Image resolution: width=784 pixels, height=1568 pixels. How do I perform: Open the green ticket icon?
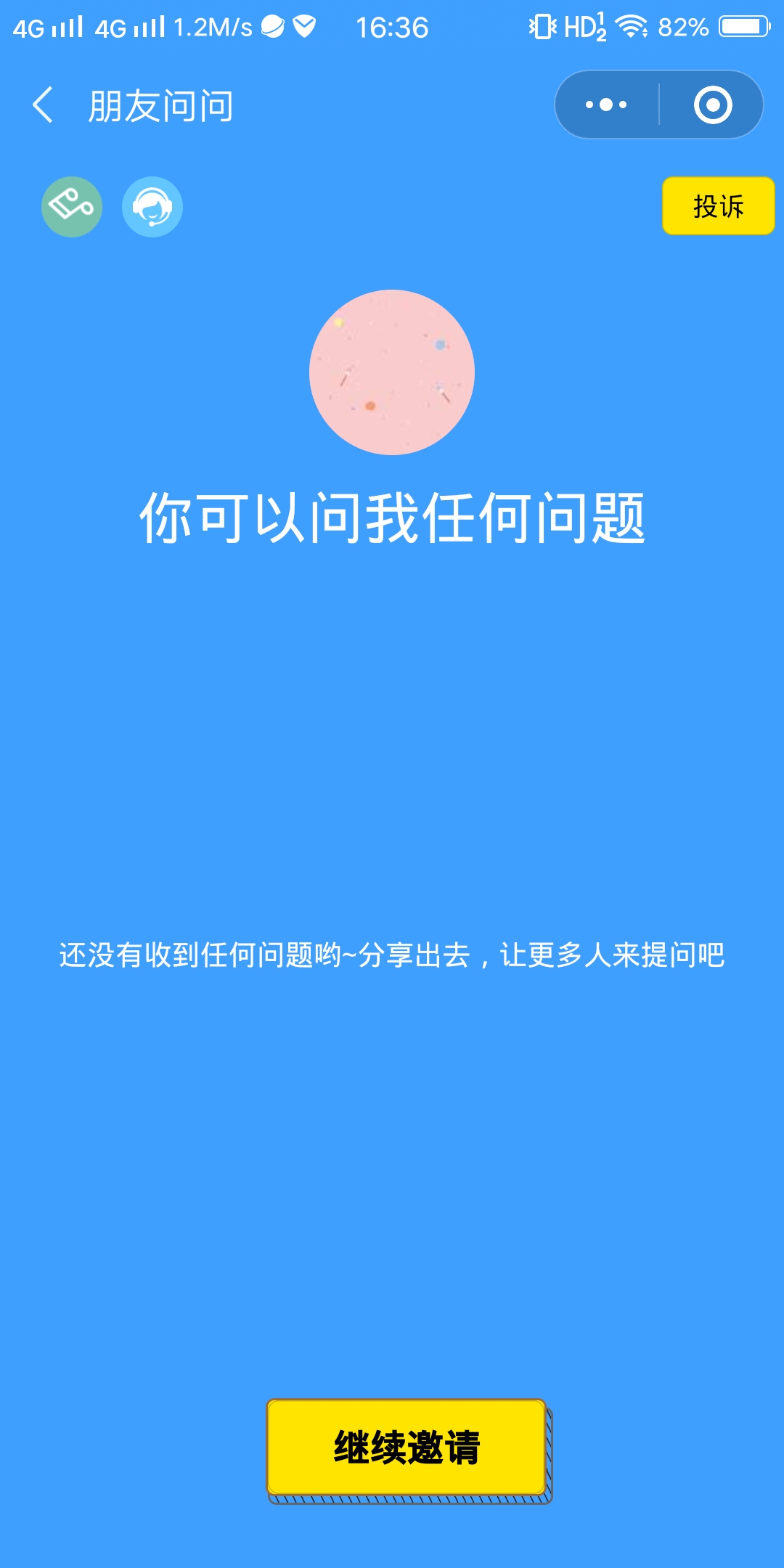(x=72, y=207)
